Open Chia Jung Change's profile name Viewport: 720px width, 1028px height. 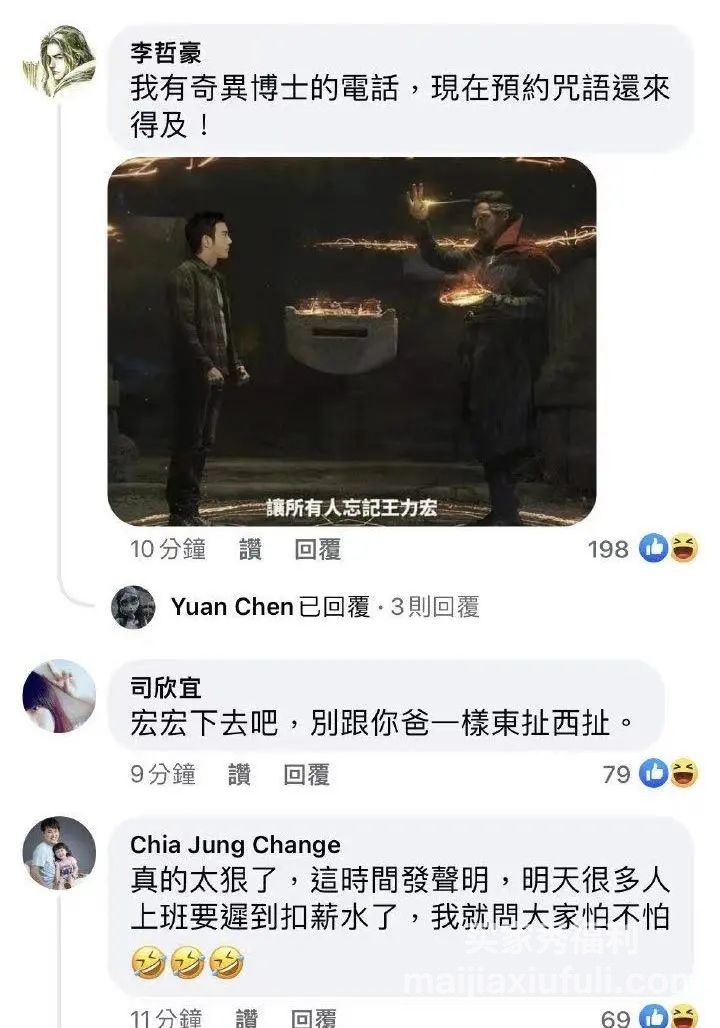tap(235, 845)
